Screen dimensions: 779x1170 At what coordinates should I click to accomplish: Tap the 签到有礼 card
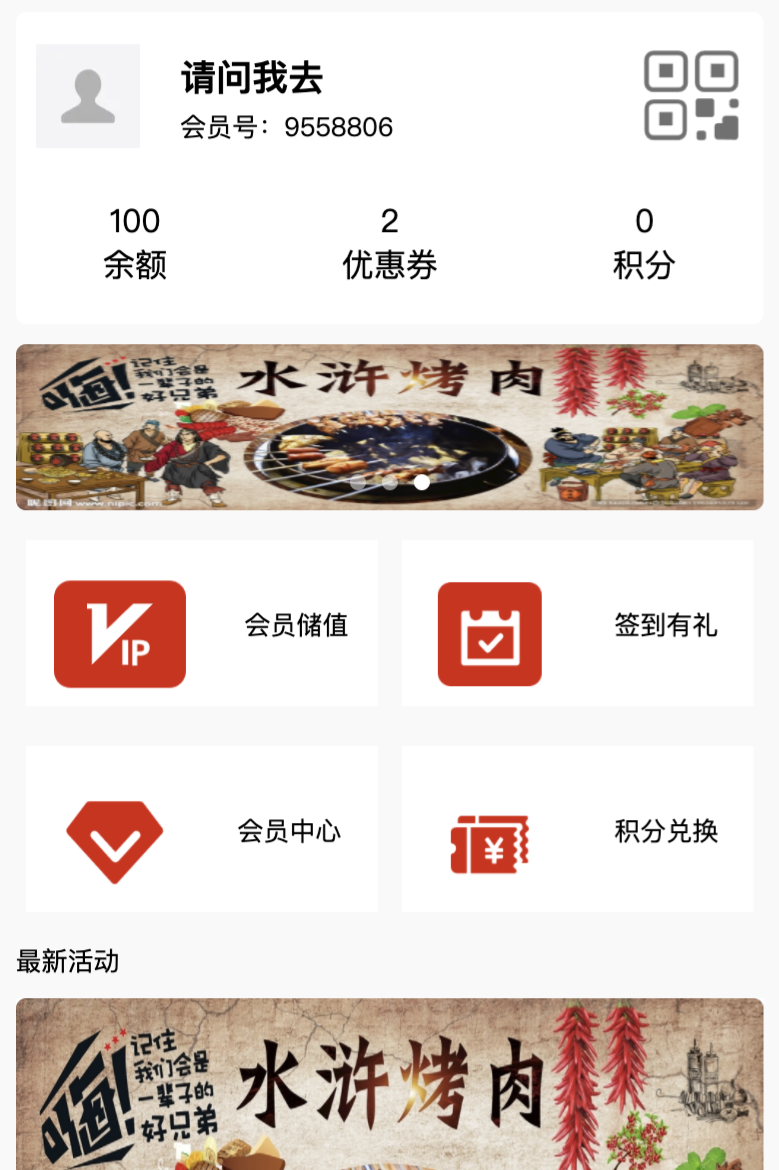click(x=577, y=623)
